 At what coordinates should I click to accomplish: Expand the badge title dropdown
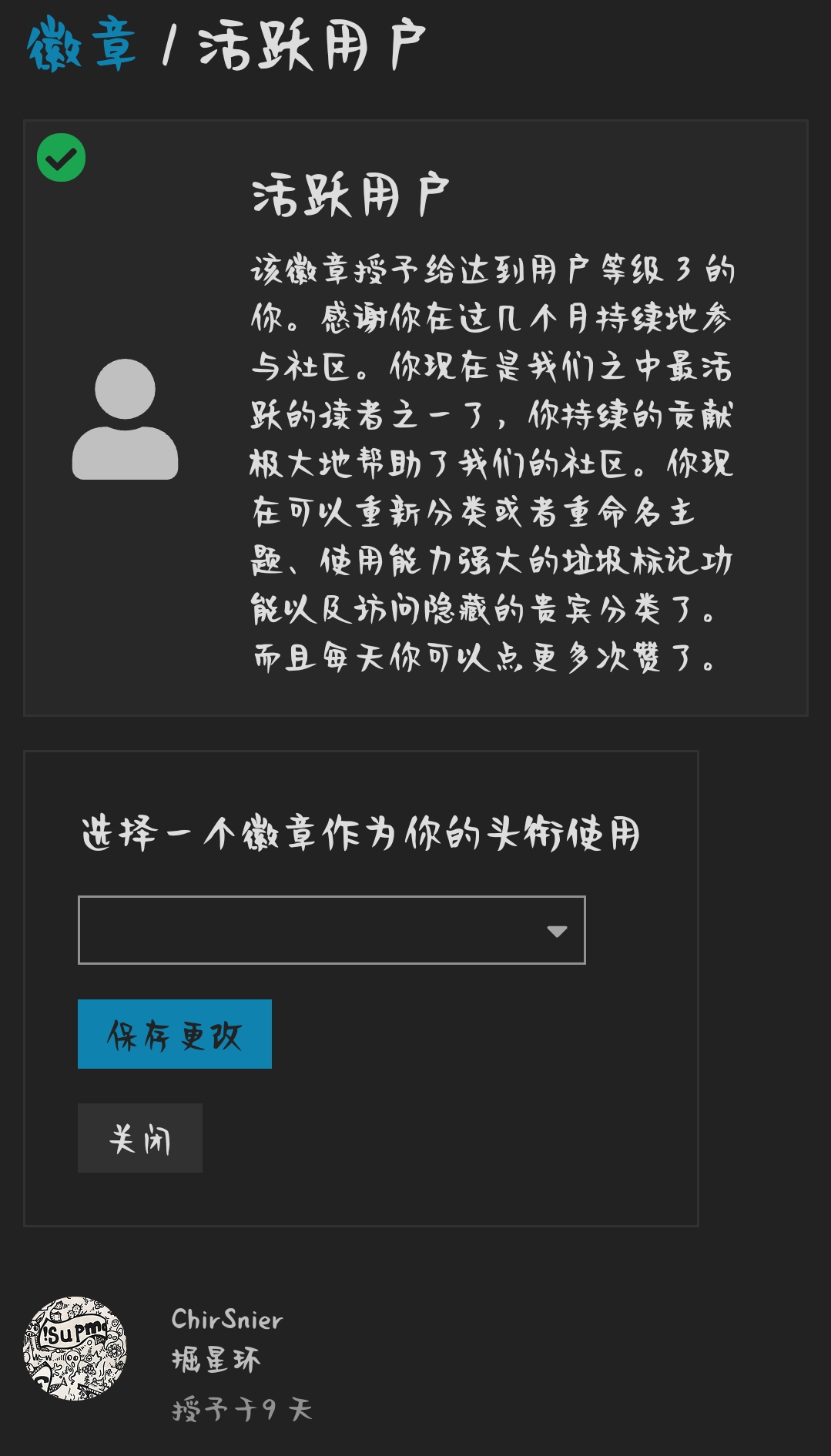click(x=332, y=930)
